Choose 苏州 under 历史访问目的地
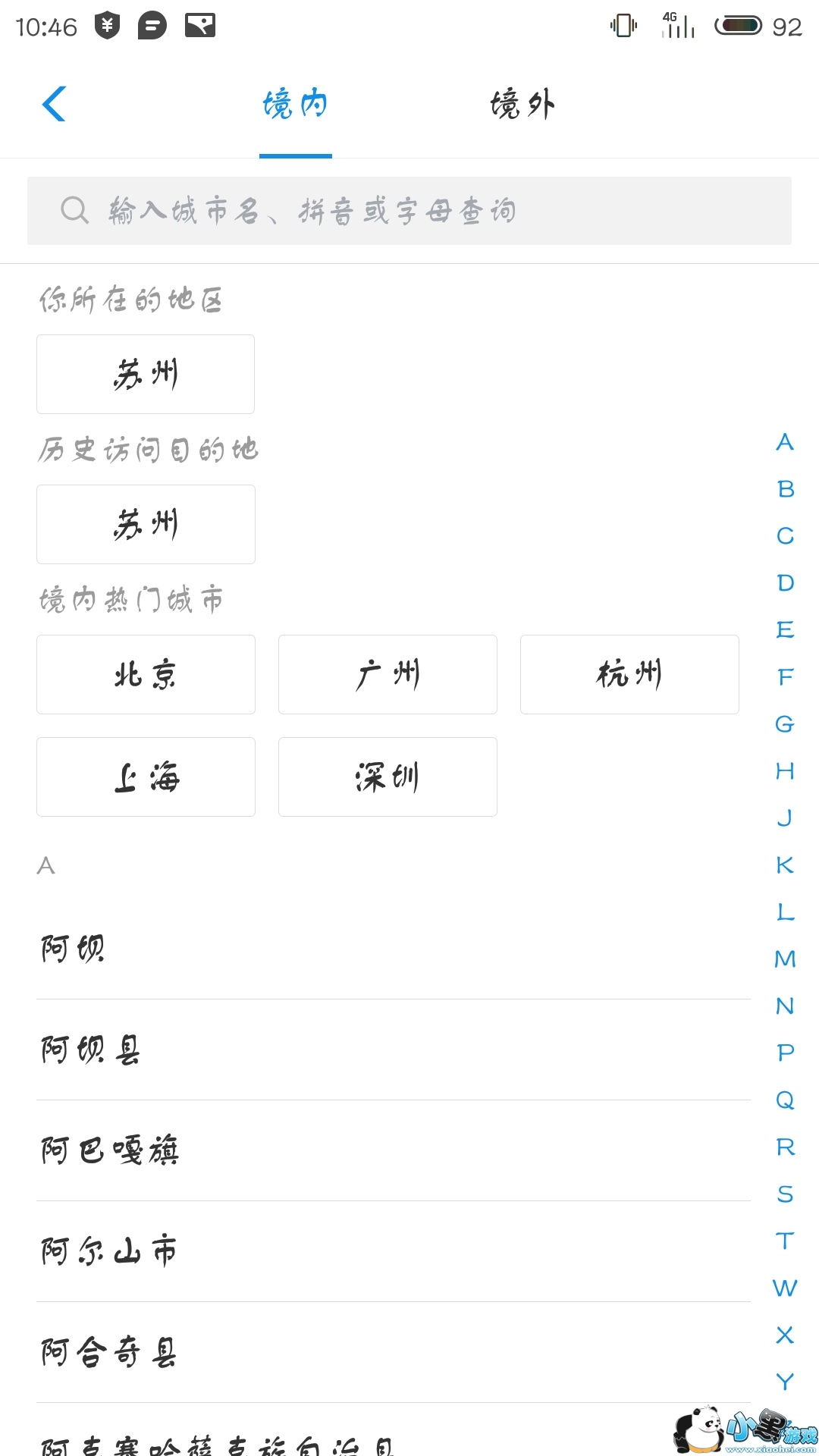This screenshot has width=819, height=1456. click(x=146, y=524)
